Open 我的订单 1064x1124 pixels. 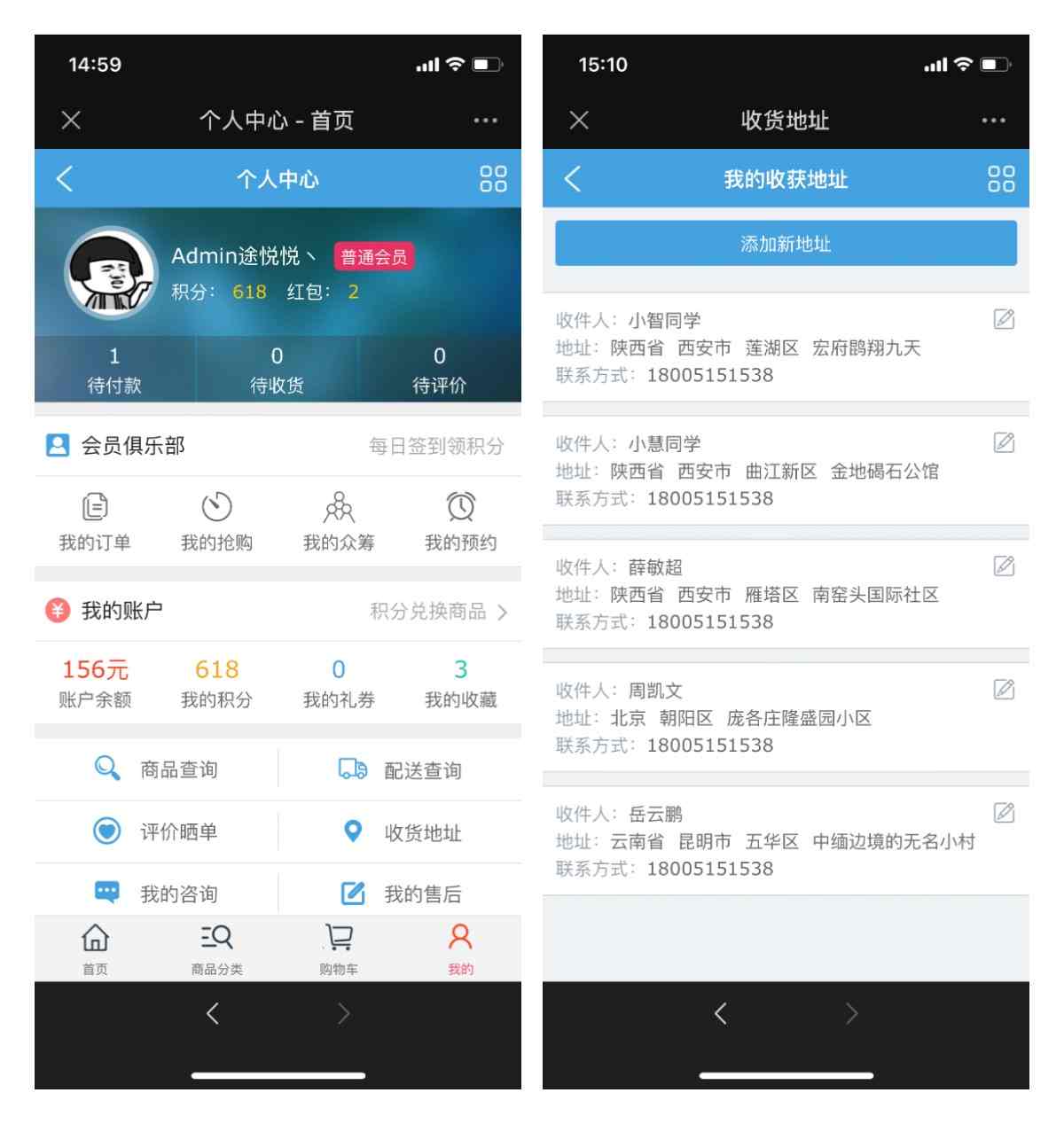(x=95, y=521)
